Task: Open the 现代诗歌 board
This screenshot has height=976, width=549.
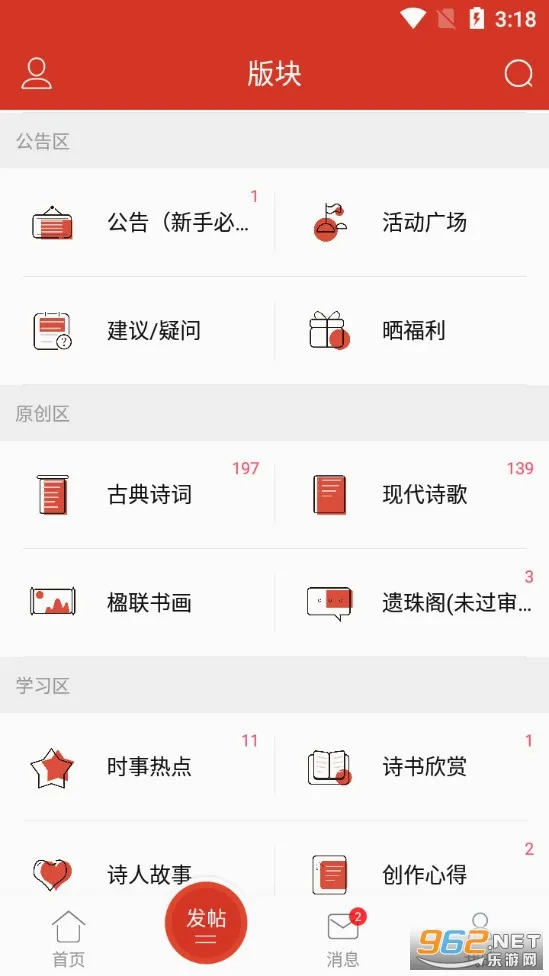Action: pos(412,495)
